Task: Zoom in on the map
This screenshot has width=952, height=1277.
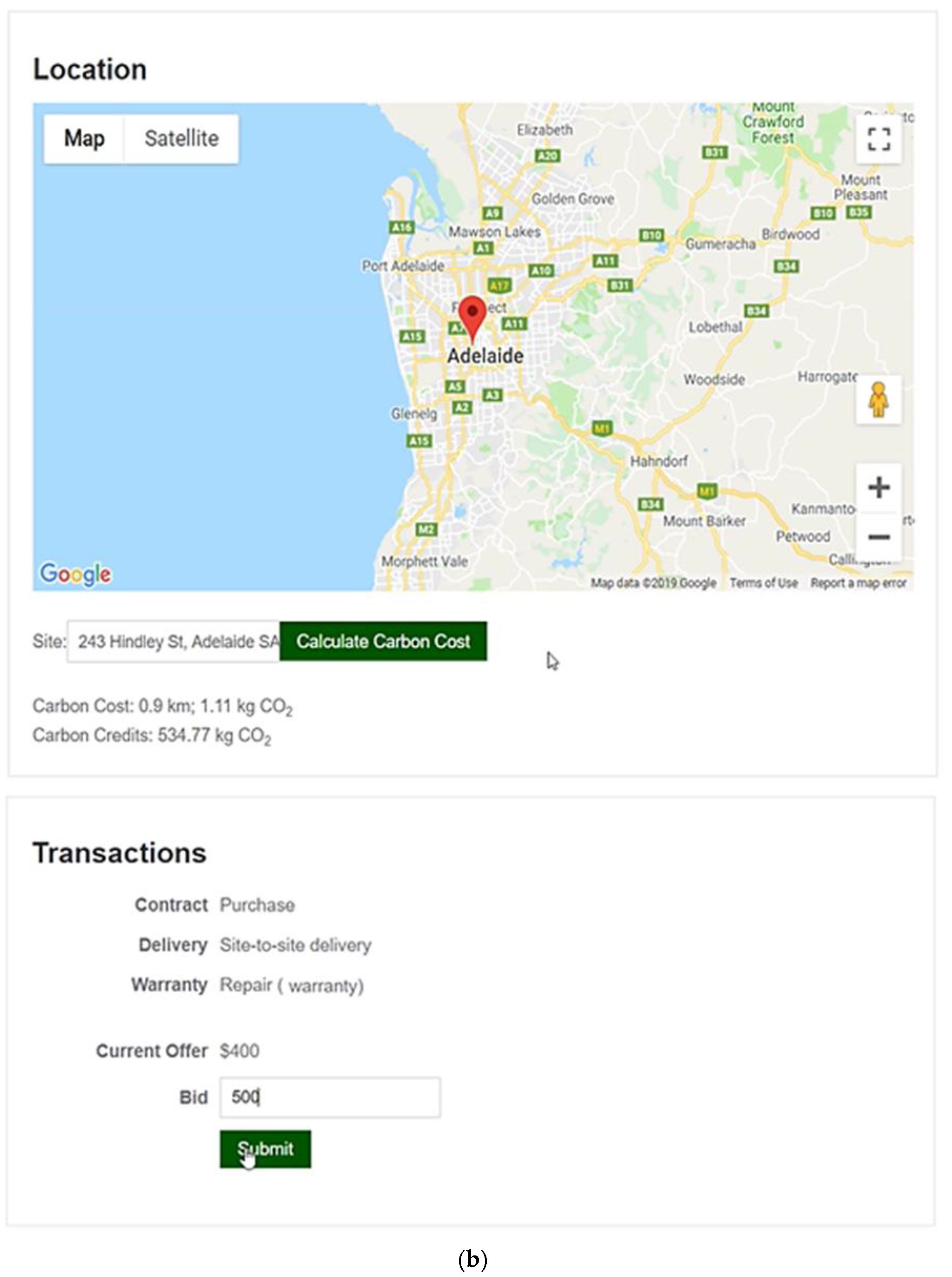Action: (x=878, y=488)
